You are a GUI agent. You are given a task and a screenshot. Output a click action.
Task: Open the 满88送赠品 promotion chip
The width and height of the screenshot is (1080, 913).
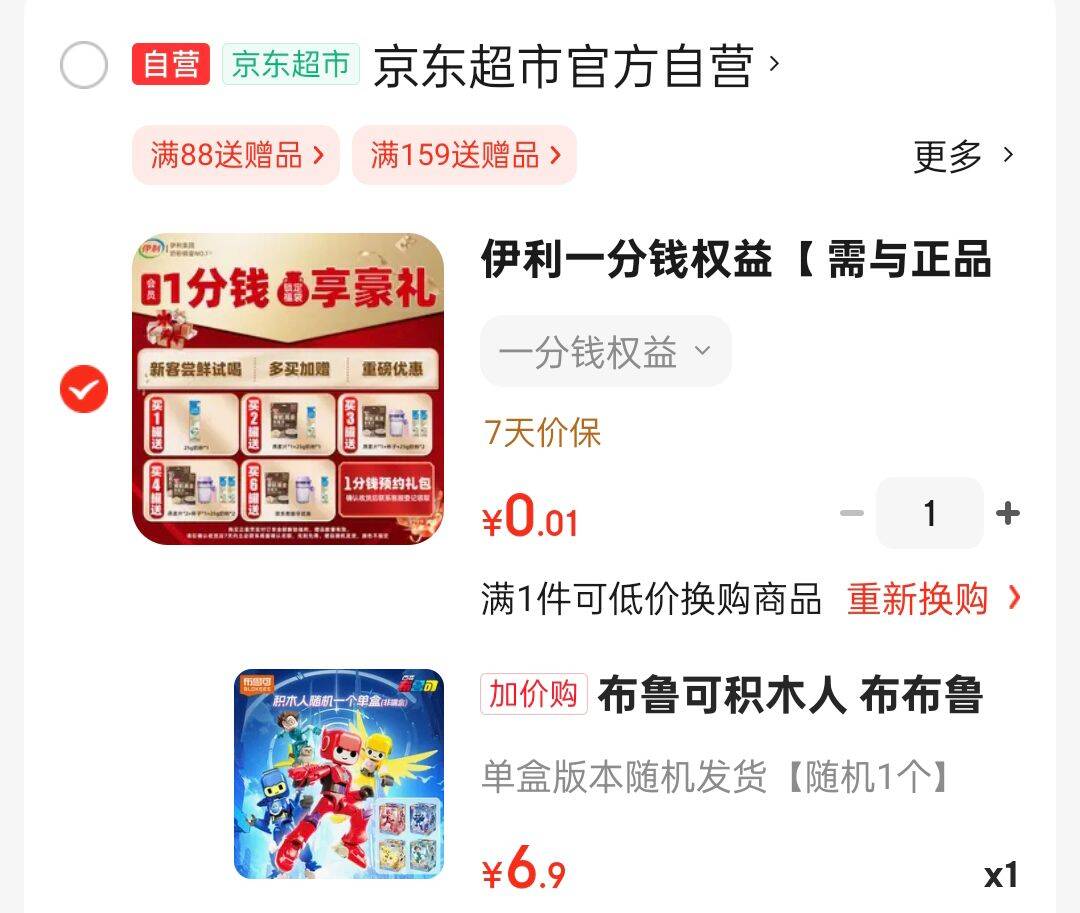236,155
